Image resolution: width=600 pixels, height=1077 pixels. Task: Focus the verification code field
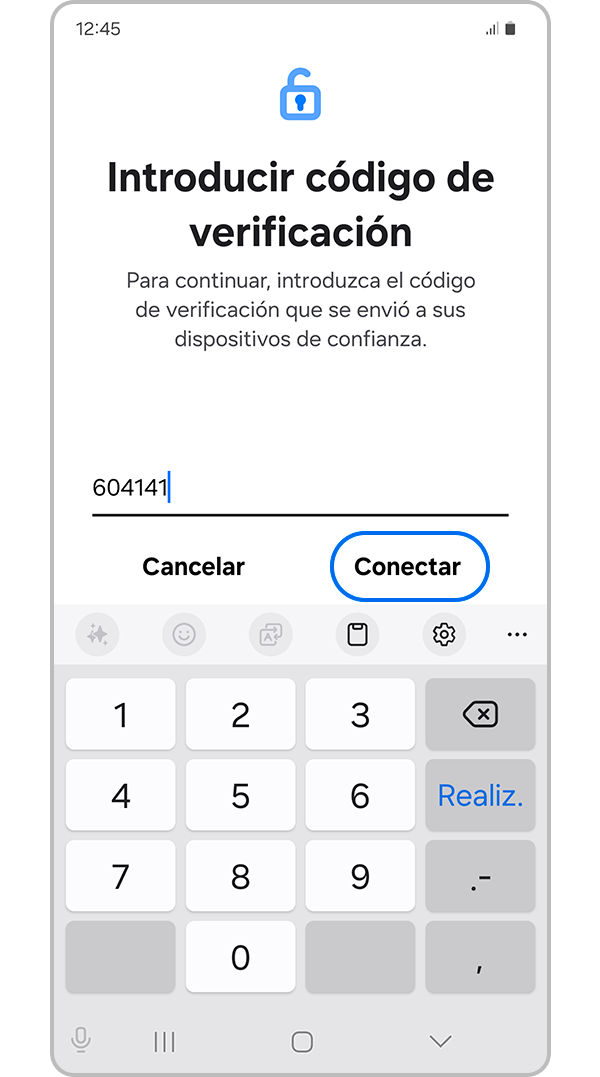click(x=300, y=489)
